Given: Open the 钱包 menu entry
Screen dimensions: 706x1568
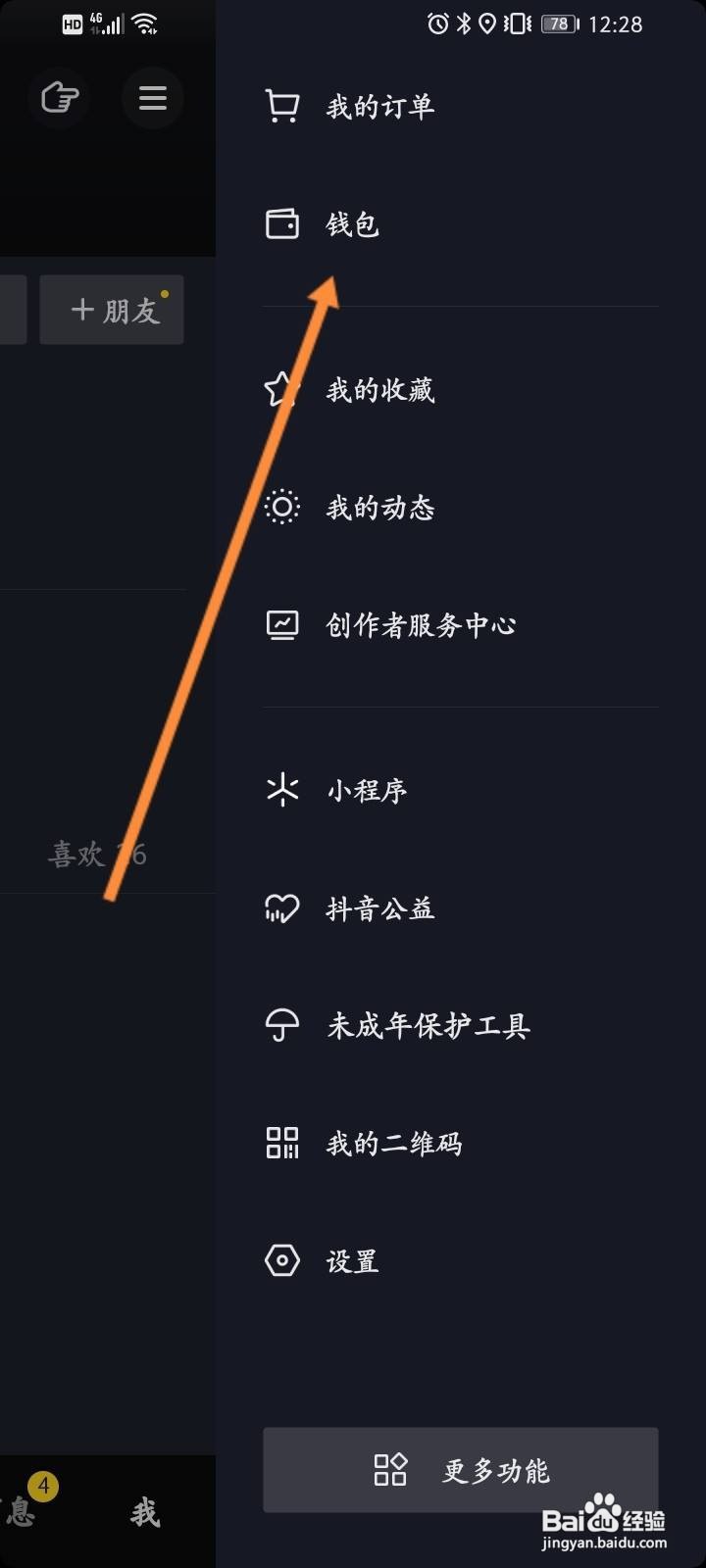Looking at the screenshot, I should coord(351,223).
